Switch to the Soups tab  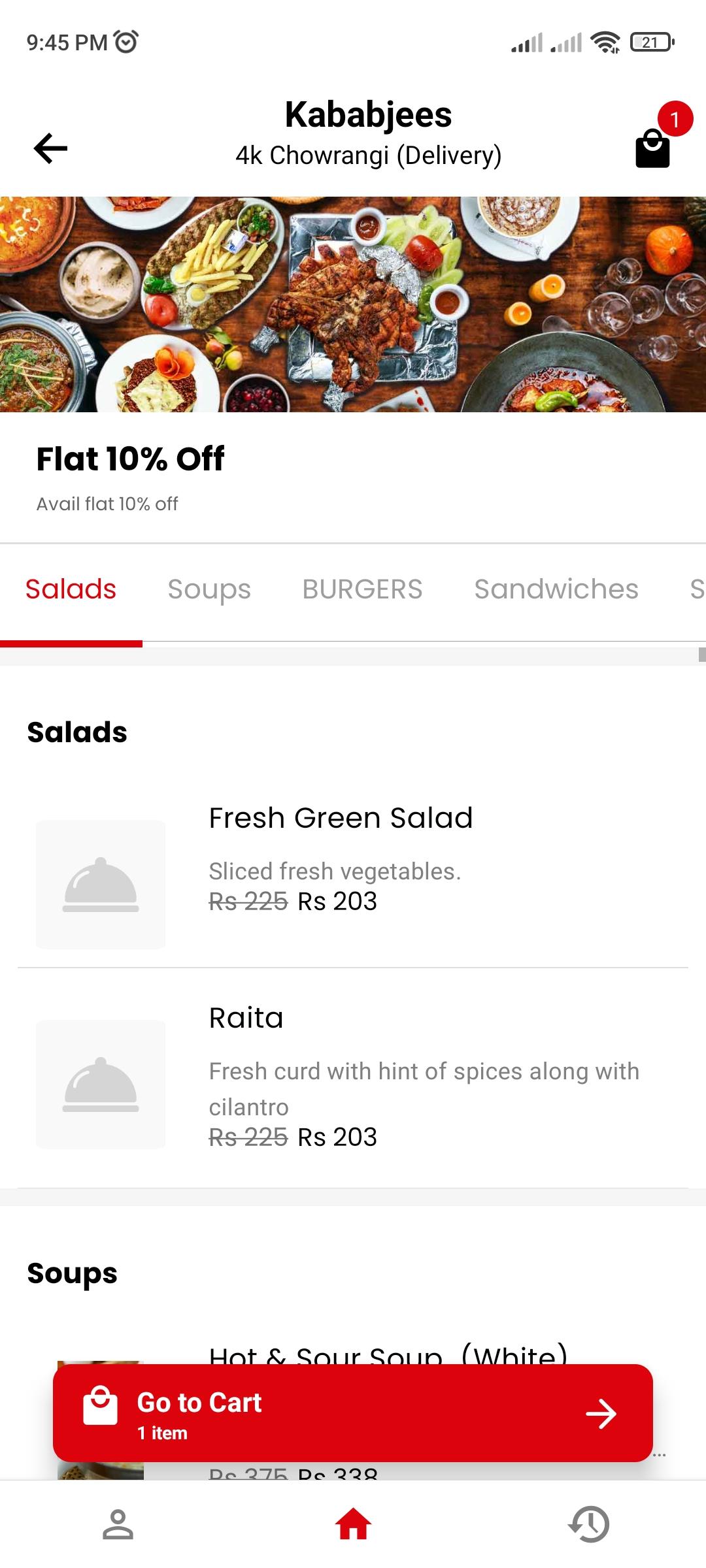209,589
